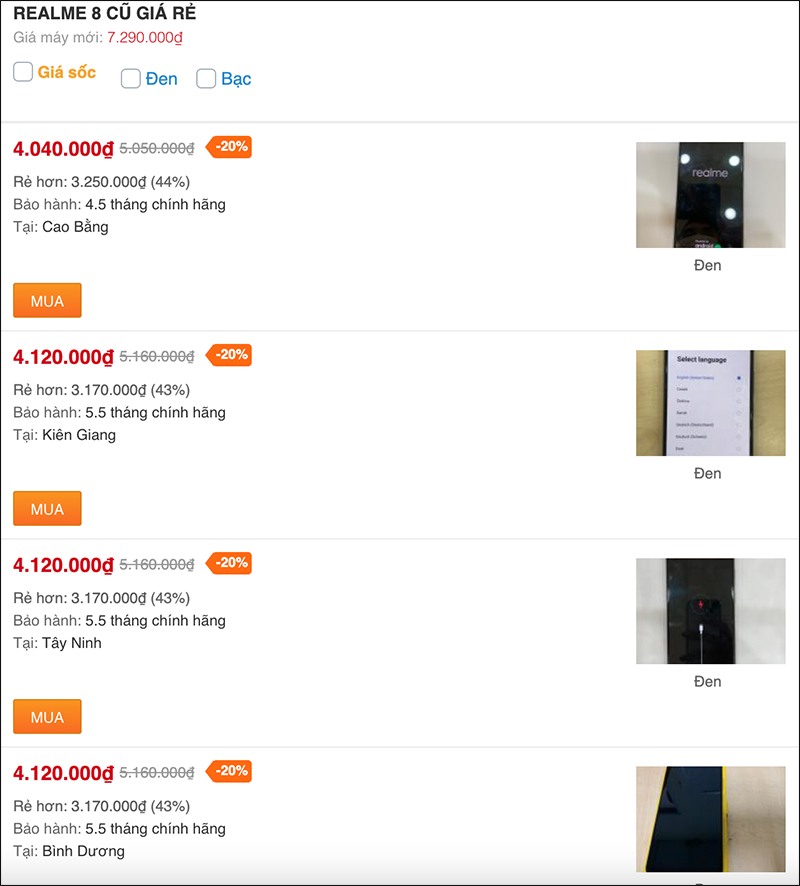Open photo of the Cao Bằng phone
The height and width of the screenshot is (886, 800).
point(710,195)
